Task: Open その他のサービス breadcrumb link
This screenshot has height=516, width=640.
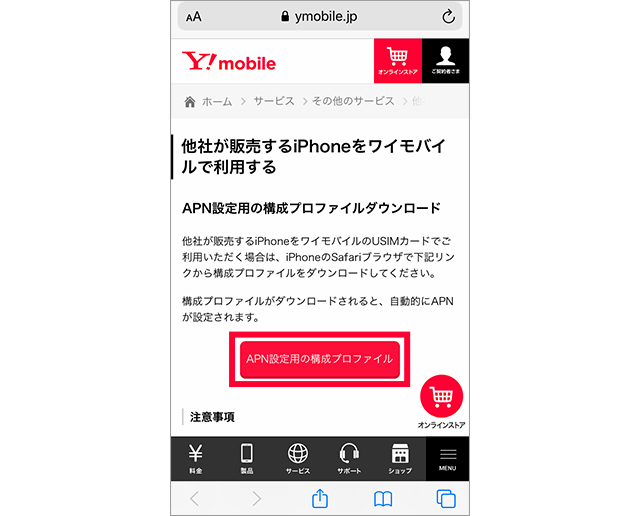Action: pyautogui.click(x=355, y=101)
